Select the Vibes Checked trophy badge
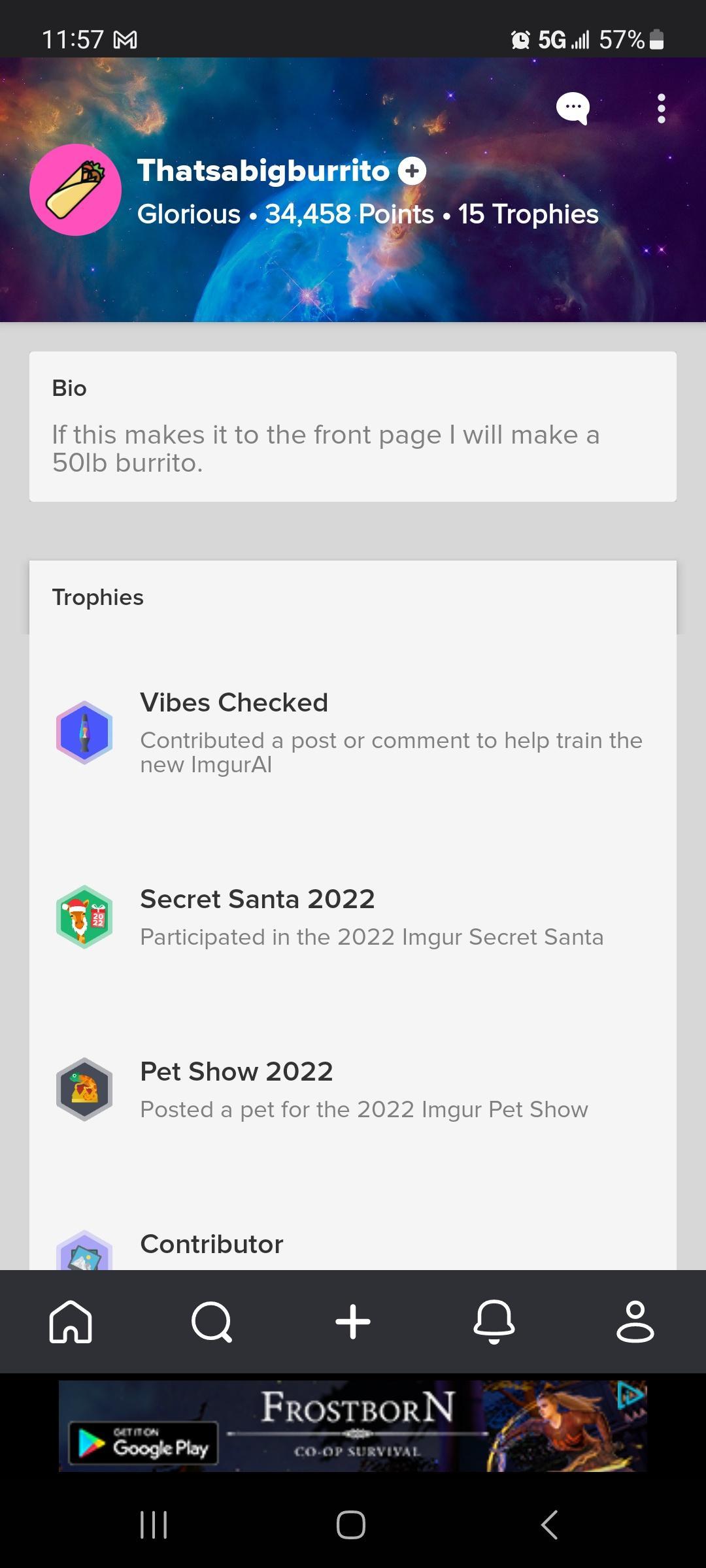The width and height of the screenshot is (706, 1568). (x=84, y=732)
